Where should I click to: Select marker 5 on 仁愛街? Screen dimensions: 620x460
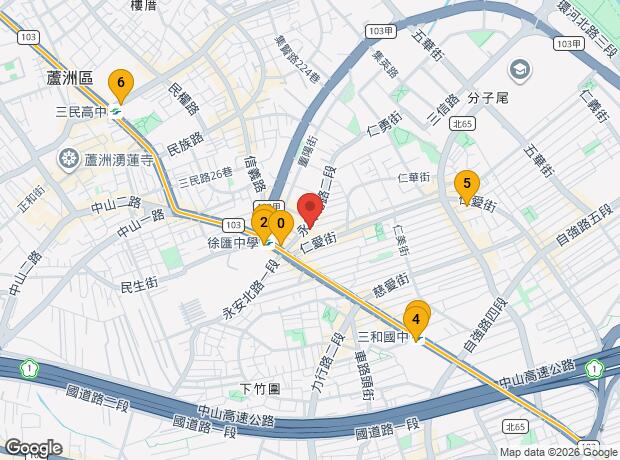click(467, 187)
